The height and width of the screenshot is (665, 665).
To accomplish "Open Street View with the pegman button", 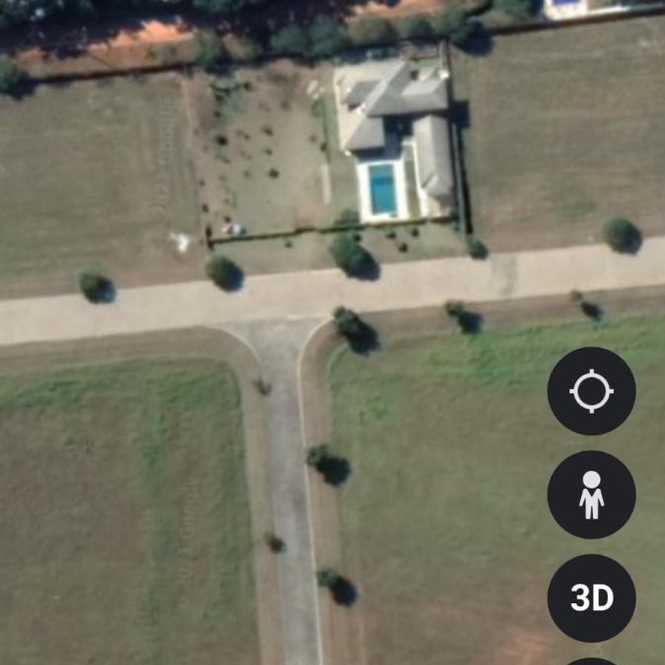I will [591, 495].
